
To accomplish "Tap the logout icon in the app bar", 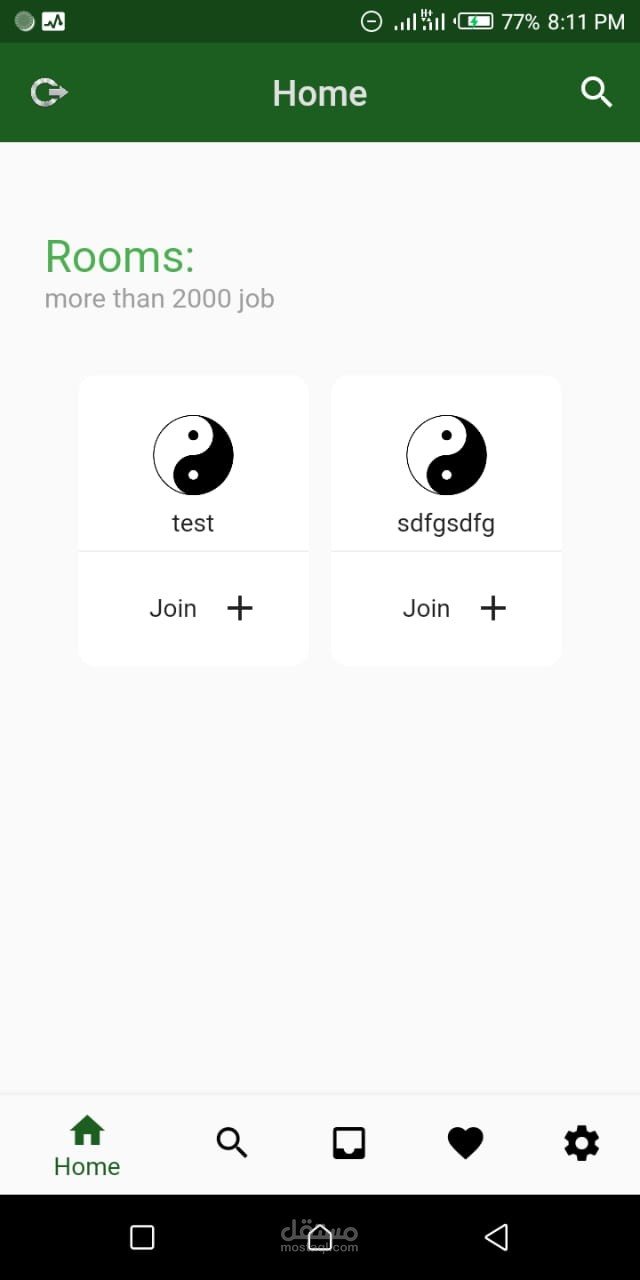I will [x=48, y=93].
